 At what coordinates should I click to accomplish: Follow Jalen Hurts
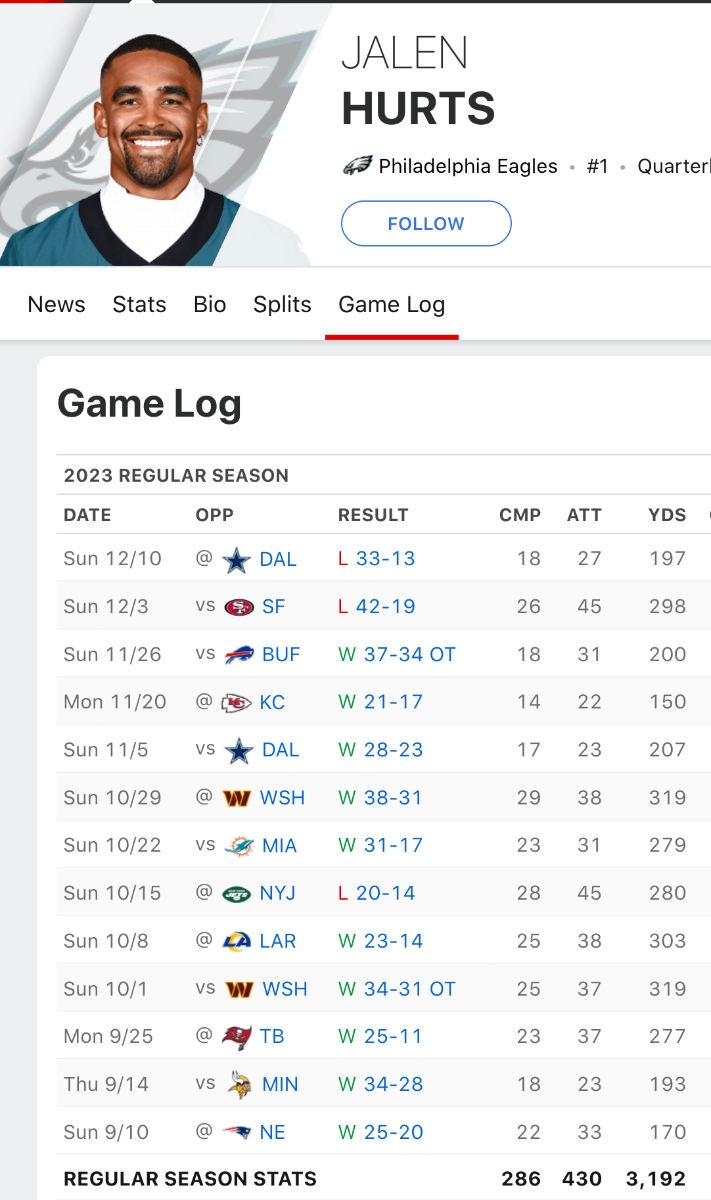pos(426,224)
